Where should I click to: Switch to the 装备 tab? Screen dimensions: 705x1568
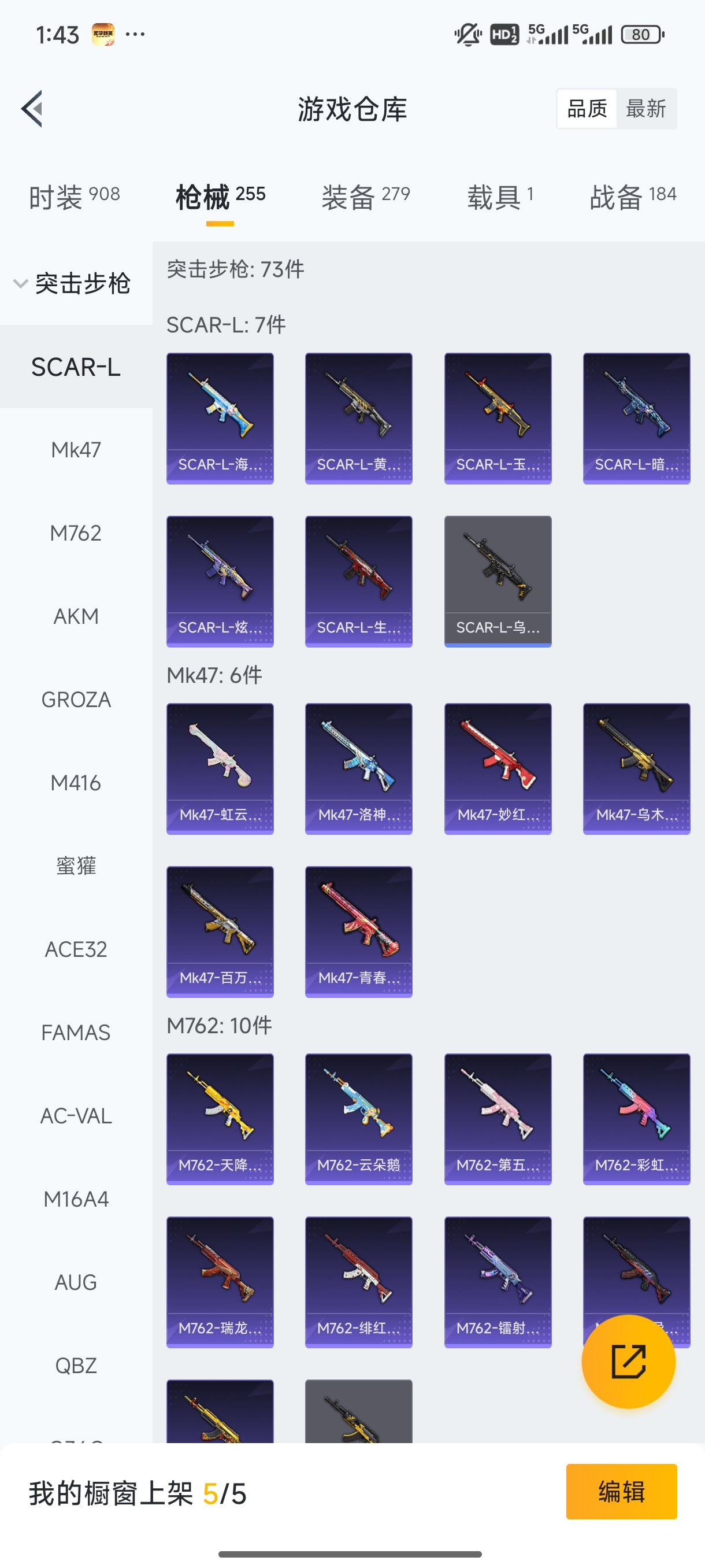pyautogui.click(x=366, y=197)
